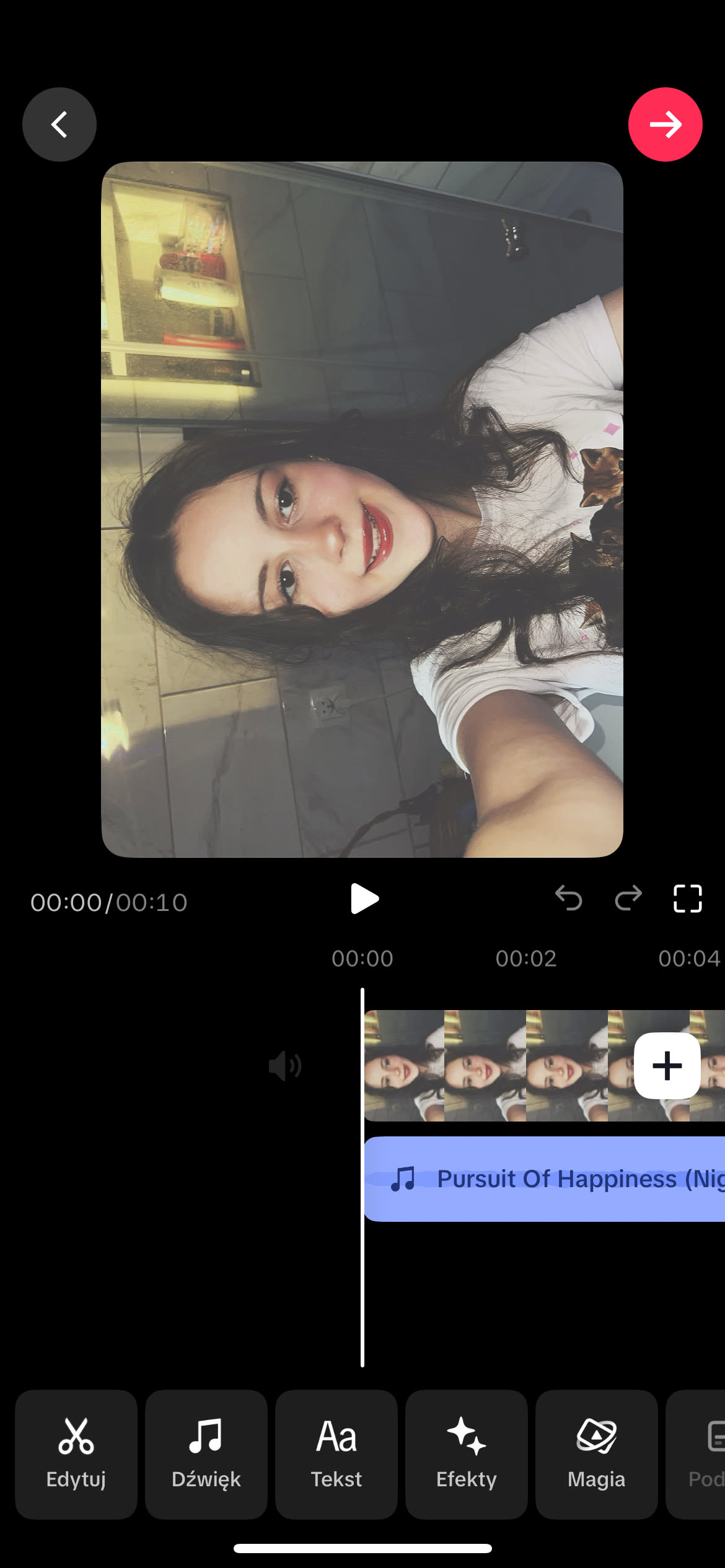Open the Dźwięk sound options
725x1568 pixels.
[x=206, y=1454]
